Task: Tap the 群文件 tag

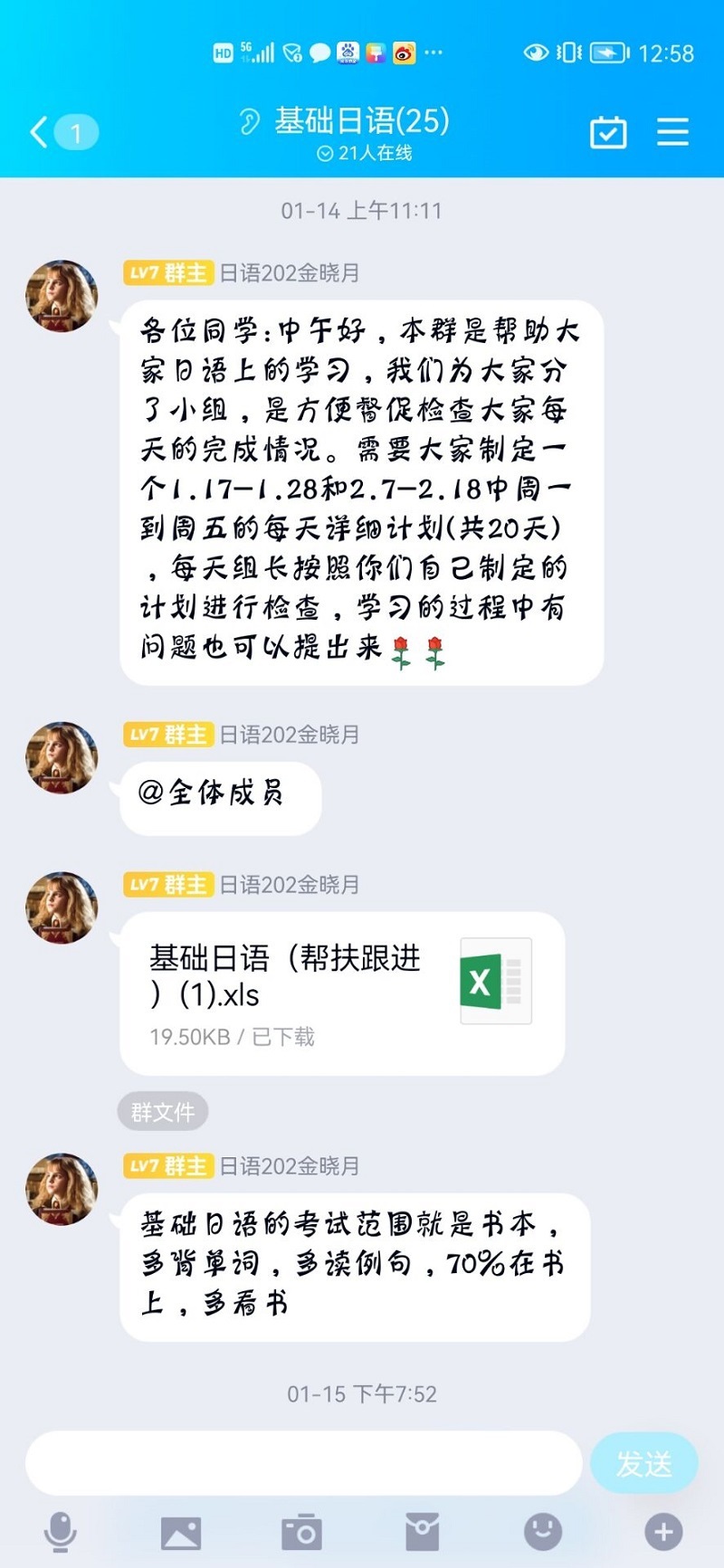Action: (x=163, y=1111)
